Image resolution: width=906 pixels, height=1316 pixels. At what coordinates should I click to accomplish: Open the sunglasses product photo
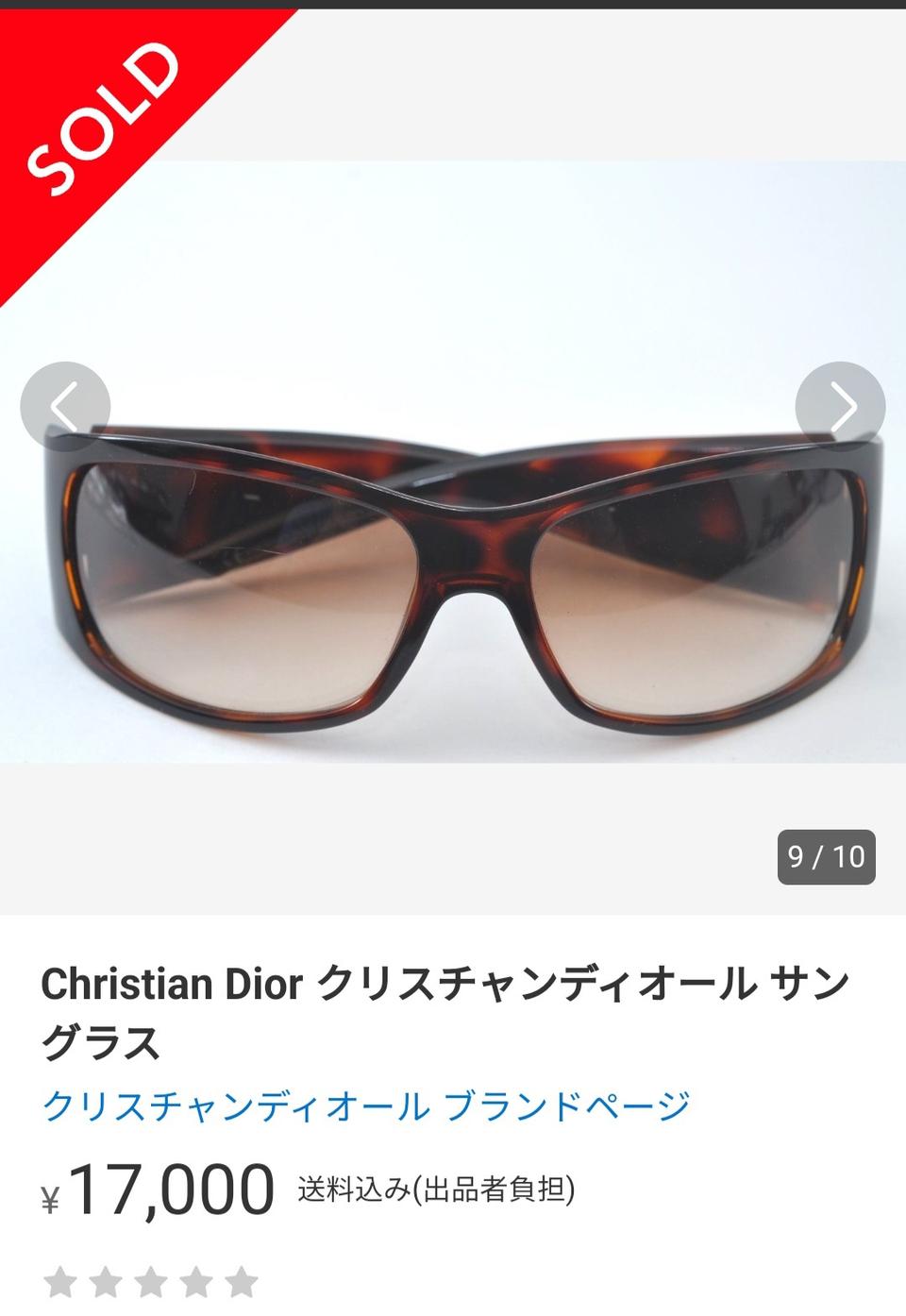(x=453, y=566)
